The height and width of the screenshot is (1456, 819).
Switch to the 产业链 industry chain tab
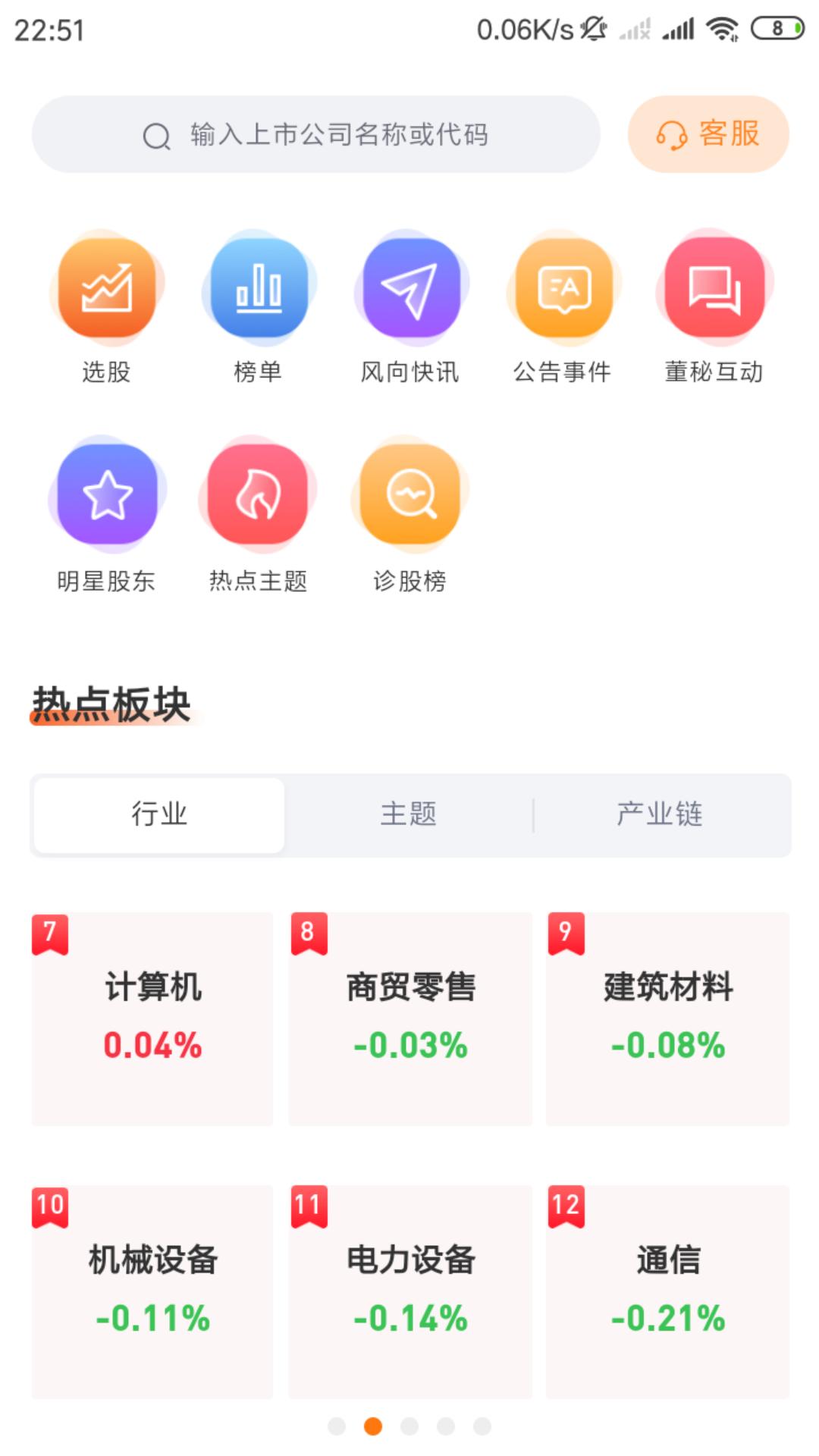point(660,814)
